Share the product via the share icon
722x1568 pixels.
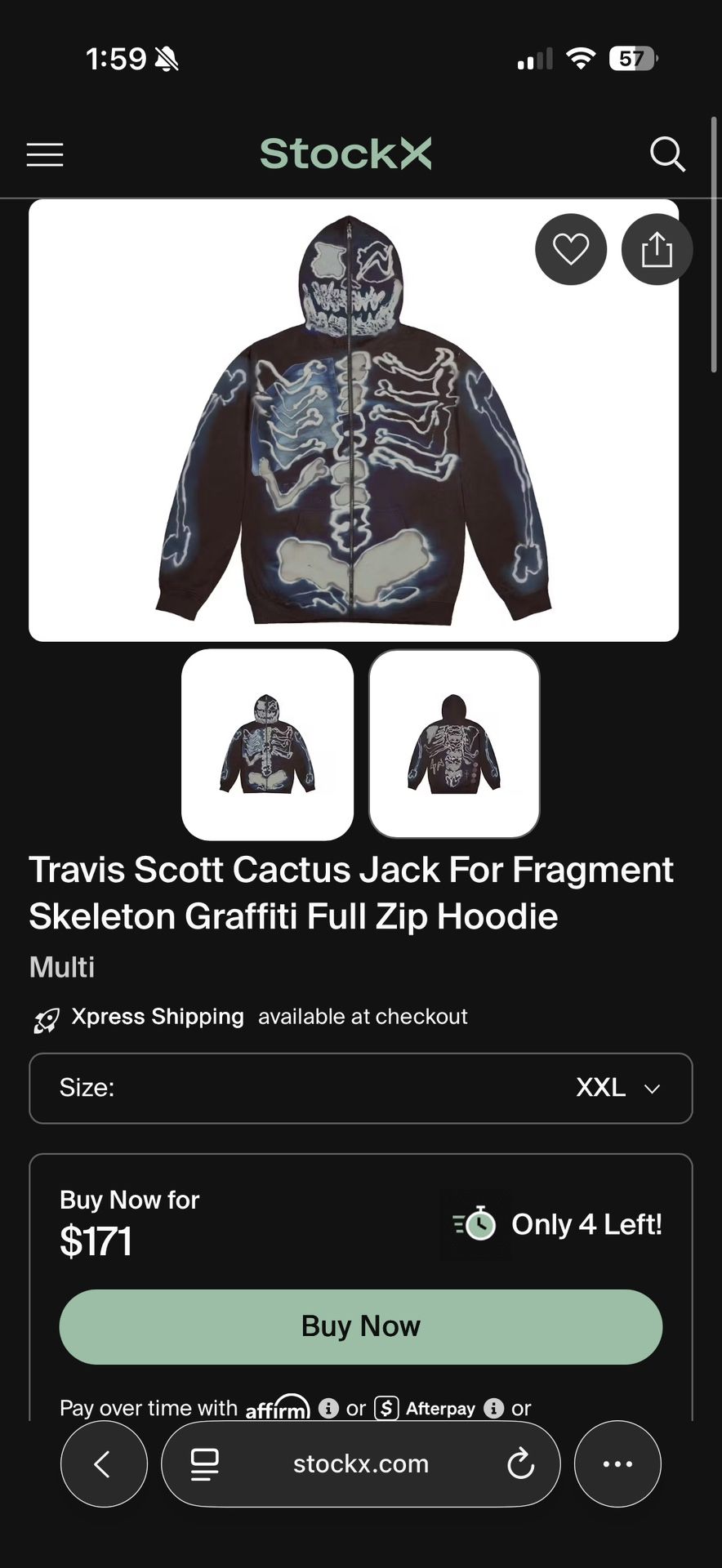pyautogui.click(x=657, y=249)
